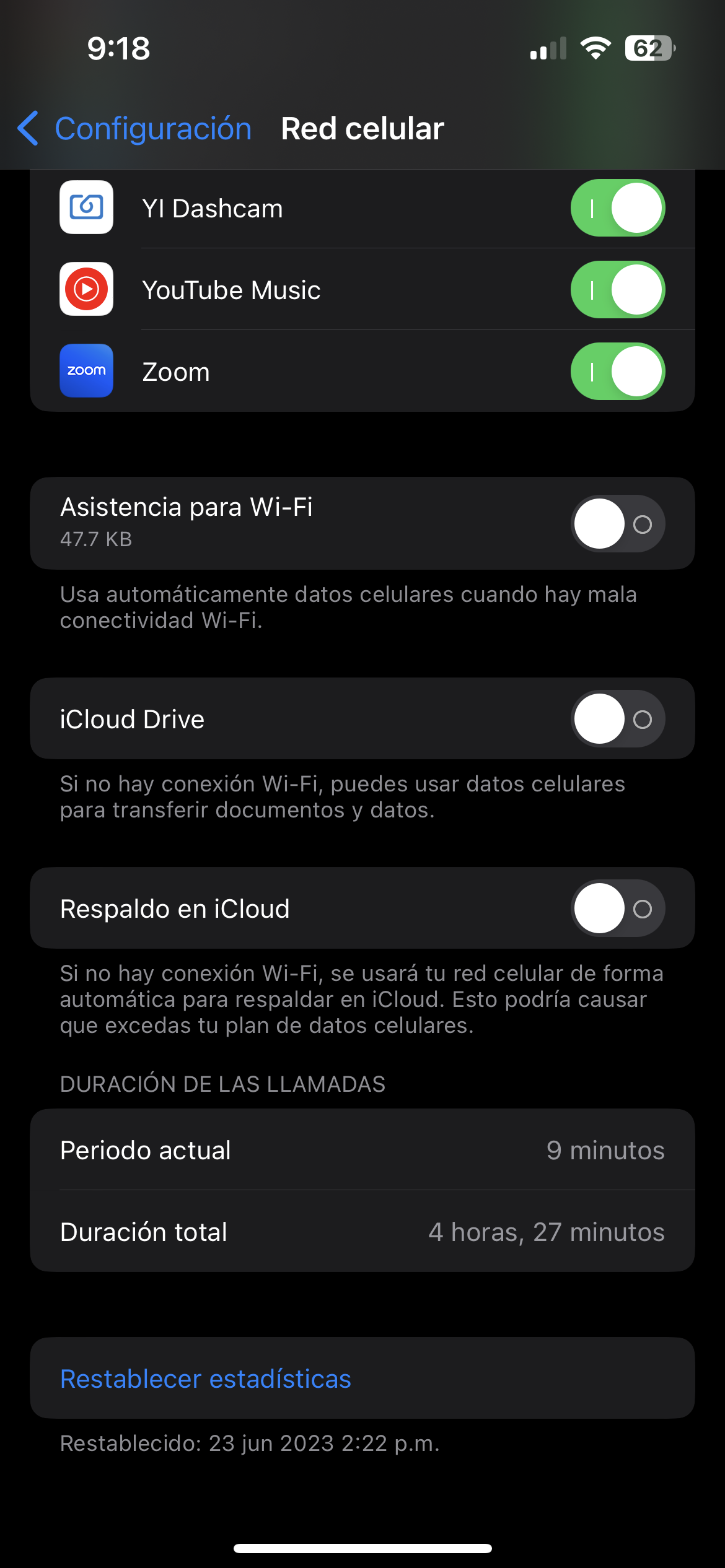
Task: Tap Restablecer estadísticas
Action: 206,1379
